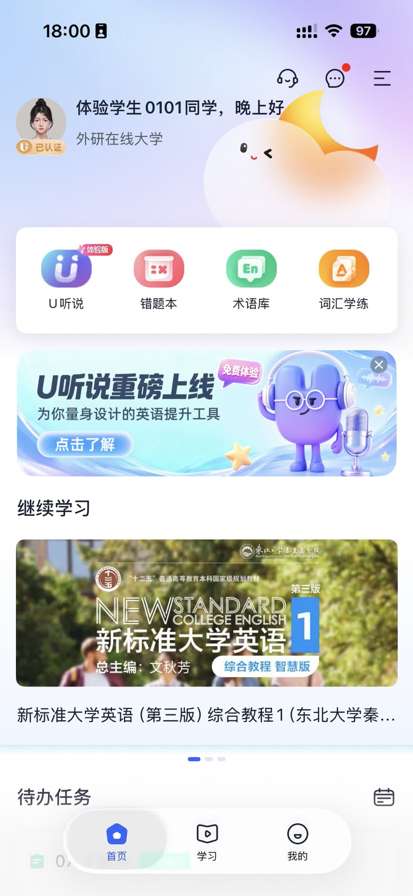Switch to the 学习 tab

point(207,842)
